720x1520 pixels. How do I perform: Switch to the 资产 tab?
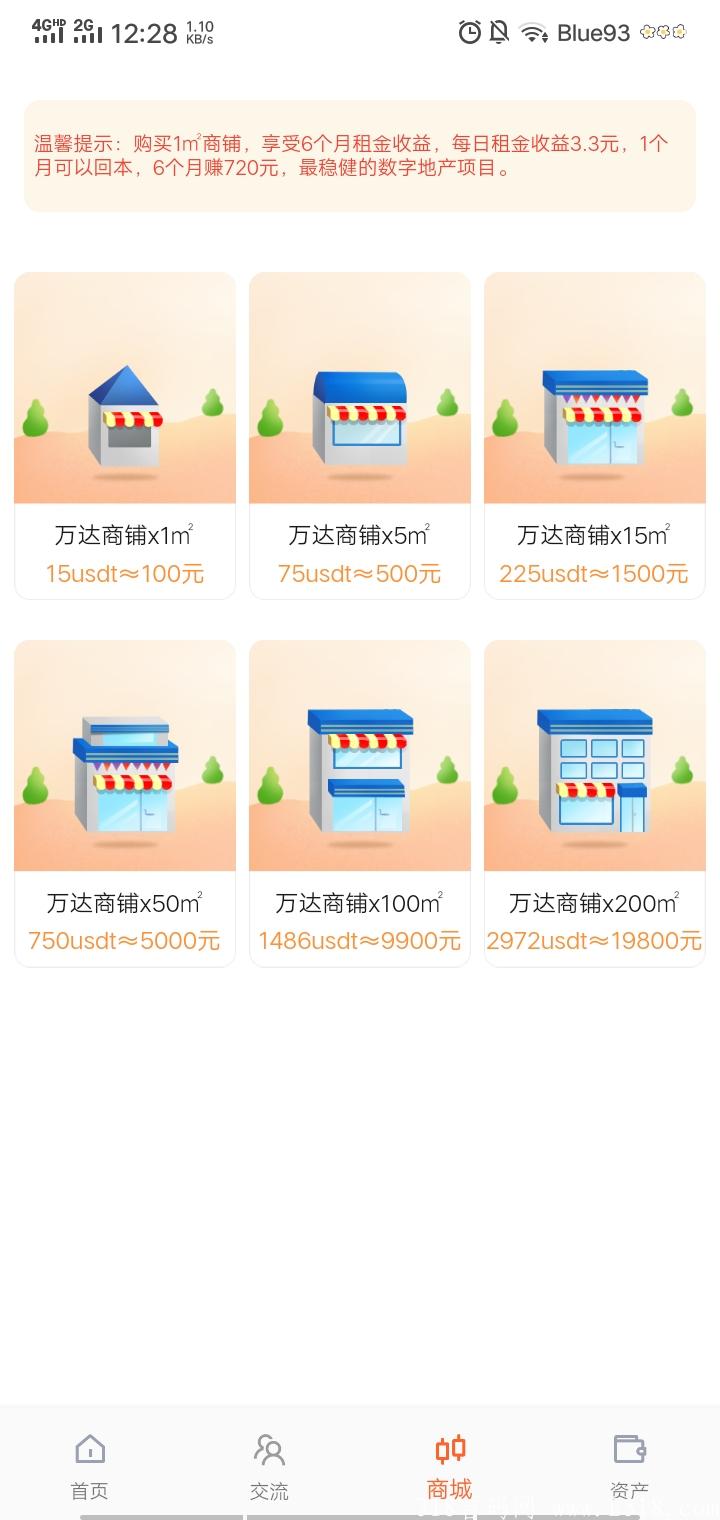click(x=629, y=1465)
